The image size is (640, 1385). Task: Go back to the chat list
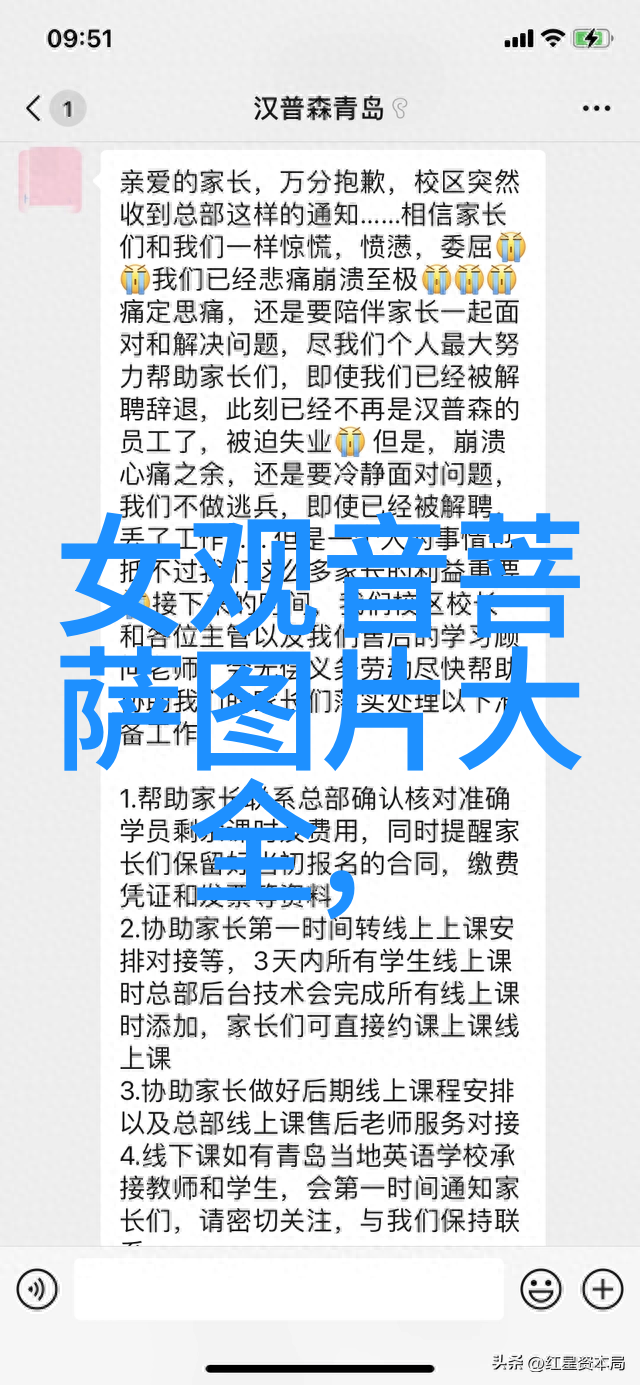tap(35, 108)
